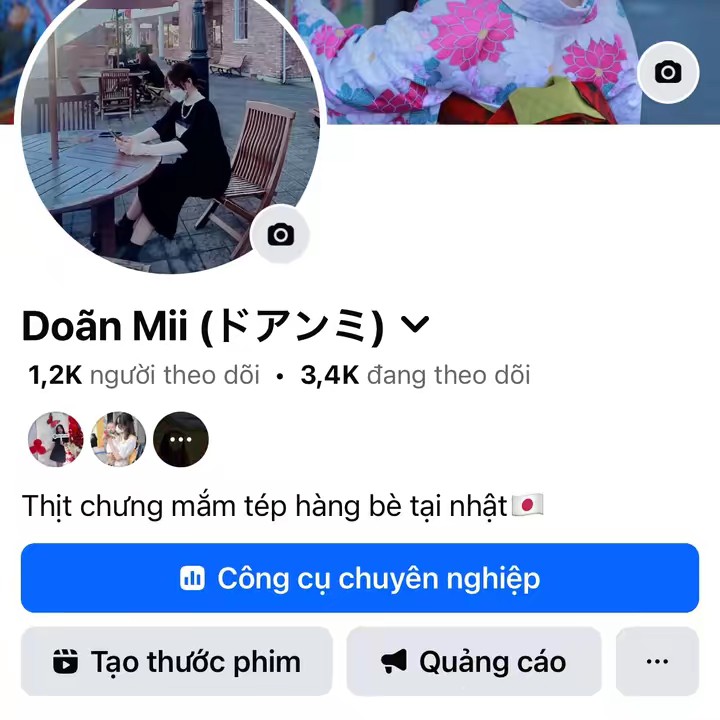Screen dimensions: 720x720
Task: Open the profile picture
Action: [x=170, y=130]
